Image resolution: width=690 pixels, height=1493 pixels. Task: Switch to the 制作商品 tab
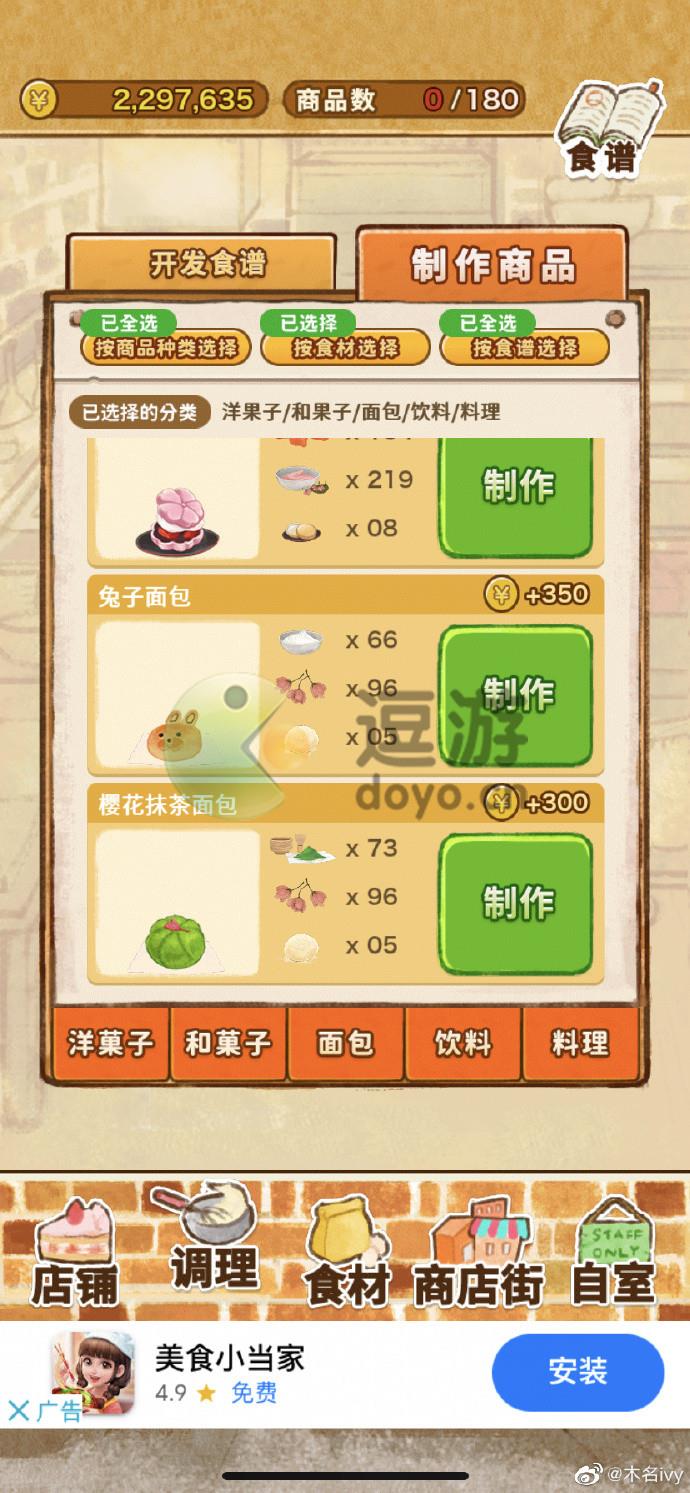(492, 265)
